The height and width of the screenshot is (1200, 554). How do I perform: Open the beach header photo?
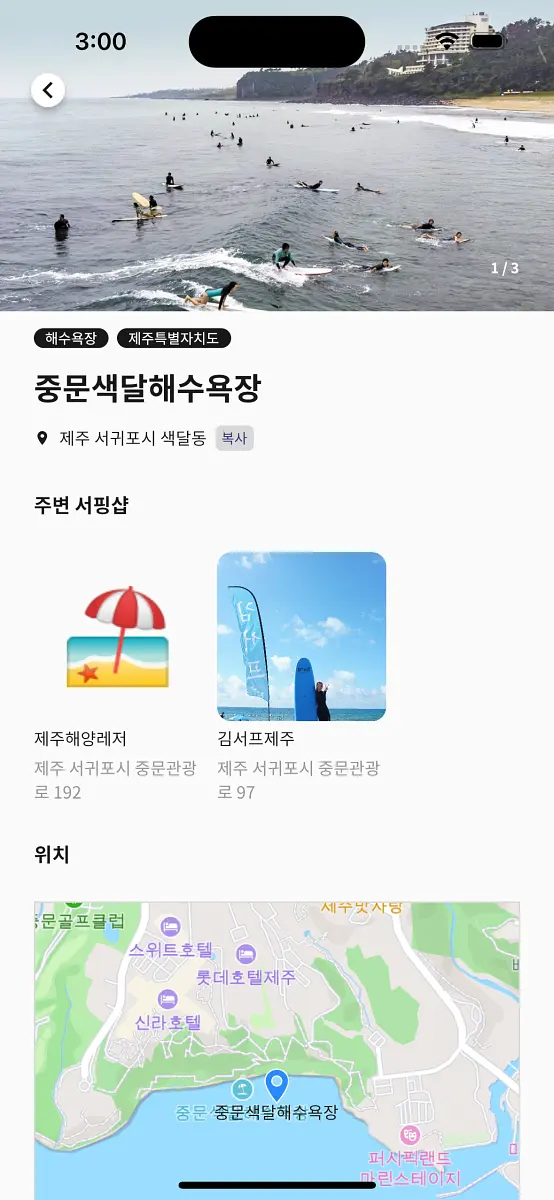(x=277, y=155)
